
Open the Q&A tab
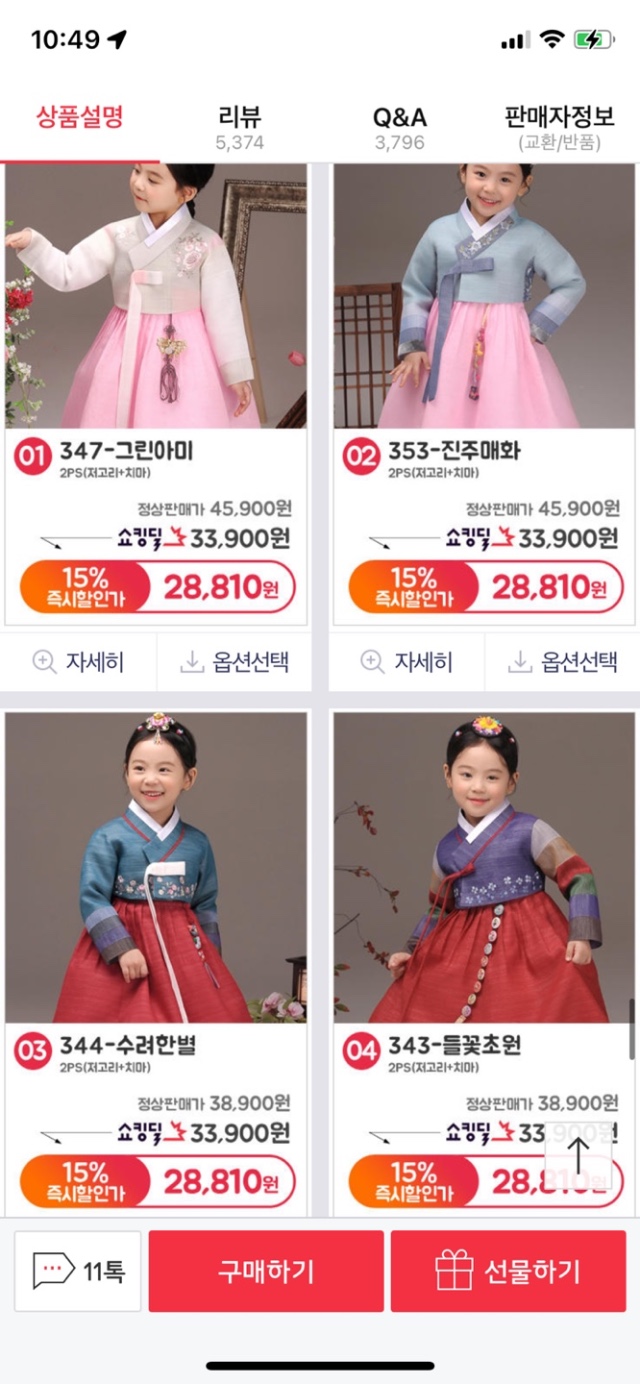click(x=399, y=127)
